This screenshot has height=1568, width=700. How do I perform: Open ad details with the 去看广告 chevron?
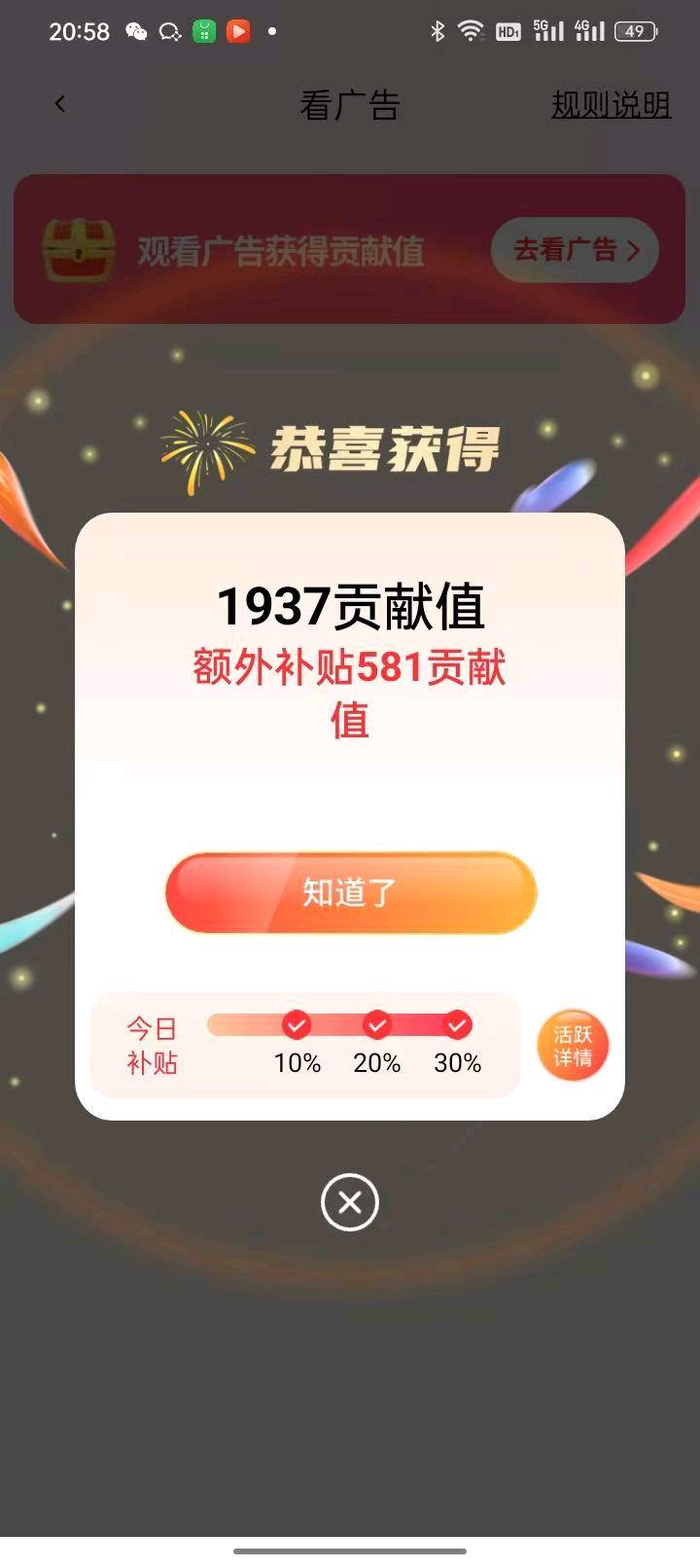635,250
